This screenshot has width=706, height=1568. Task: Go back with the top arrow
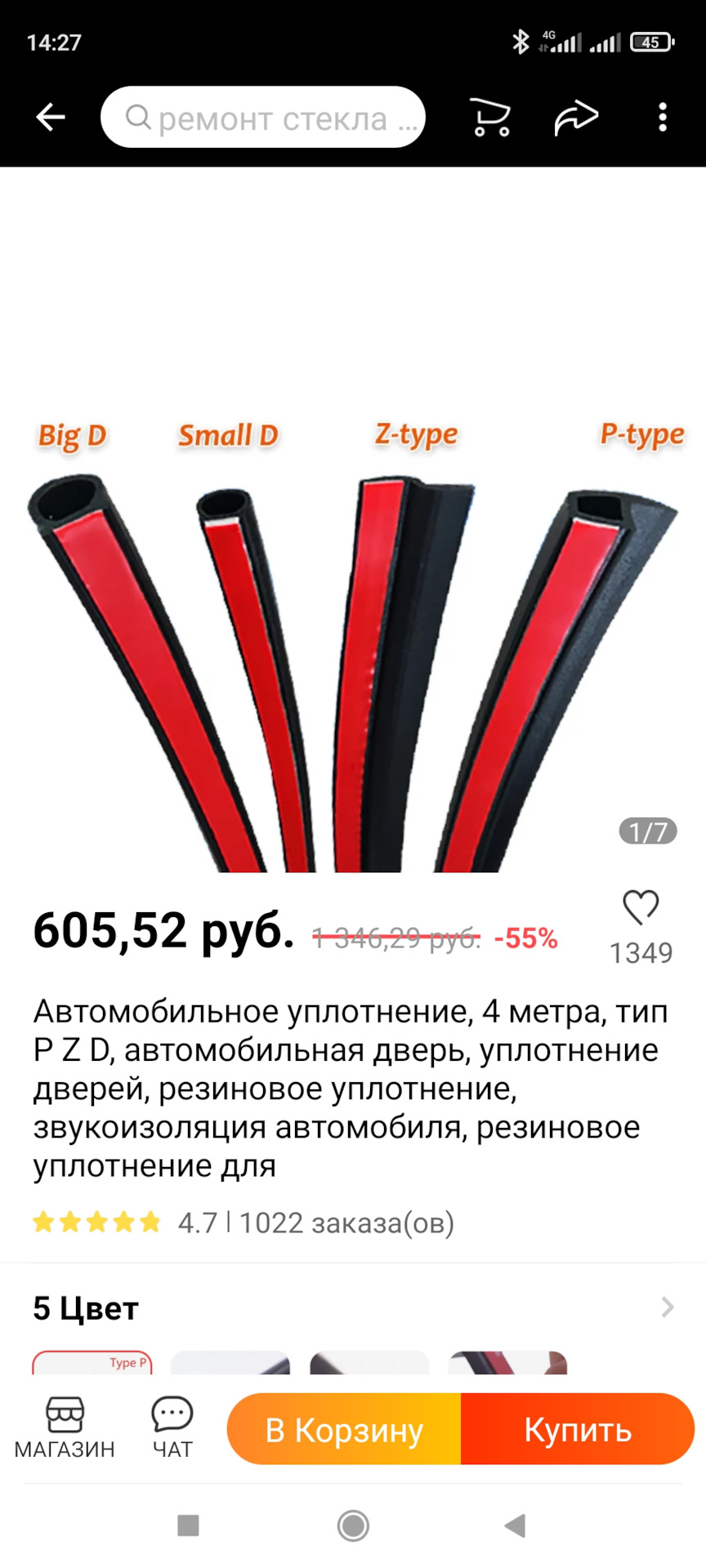coord(51,118)
